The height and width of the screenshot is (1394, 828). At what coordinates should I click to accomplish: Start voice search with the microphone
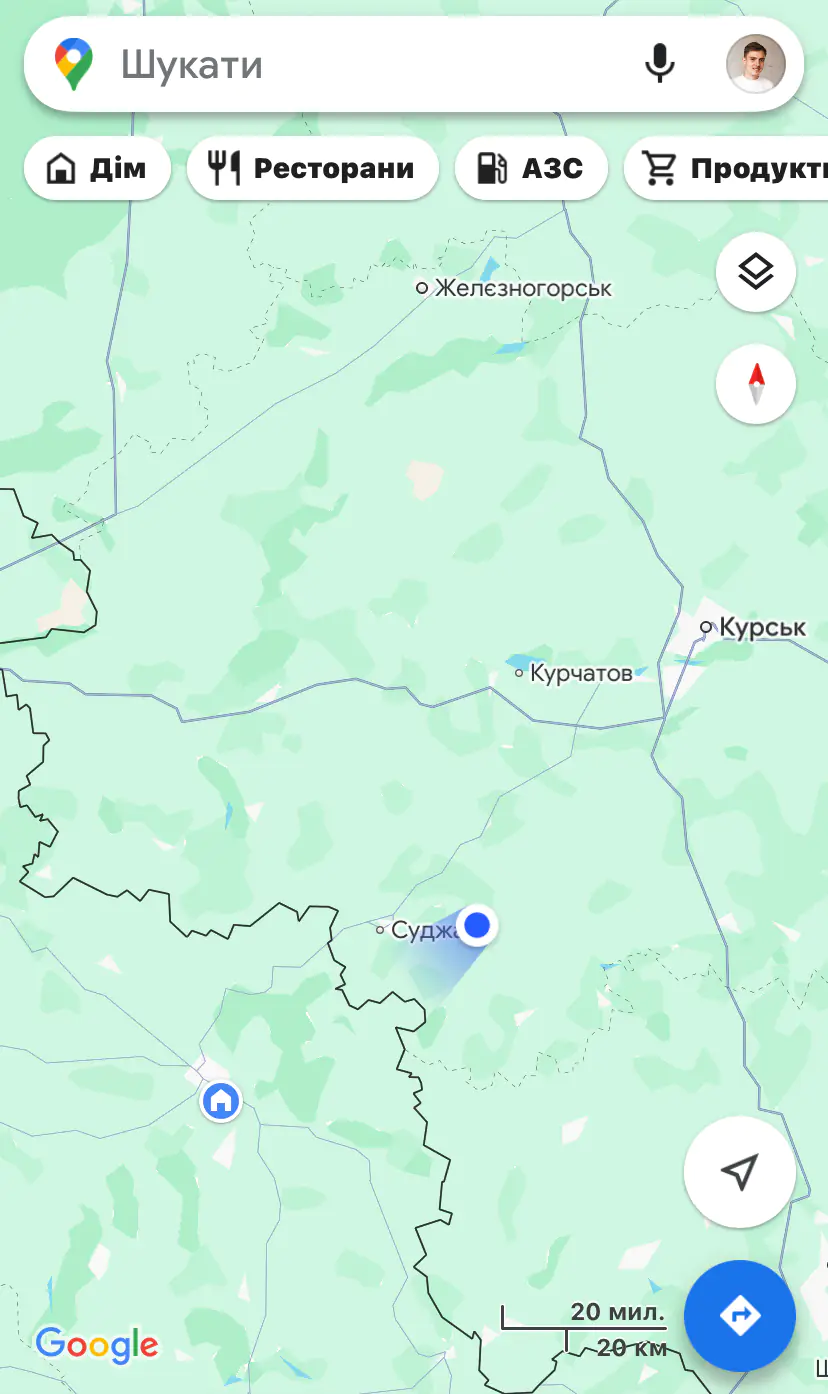[659, 65]
